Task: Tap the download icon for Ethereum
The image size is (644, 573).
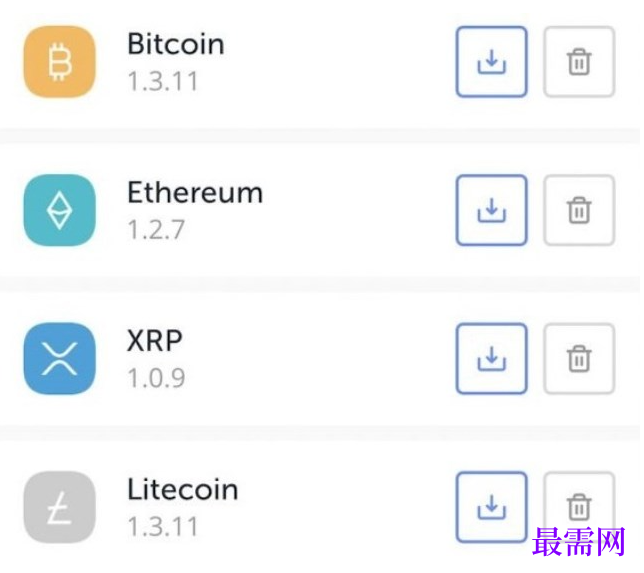Action: click(x=491, y=210)
